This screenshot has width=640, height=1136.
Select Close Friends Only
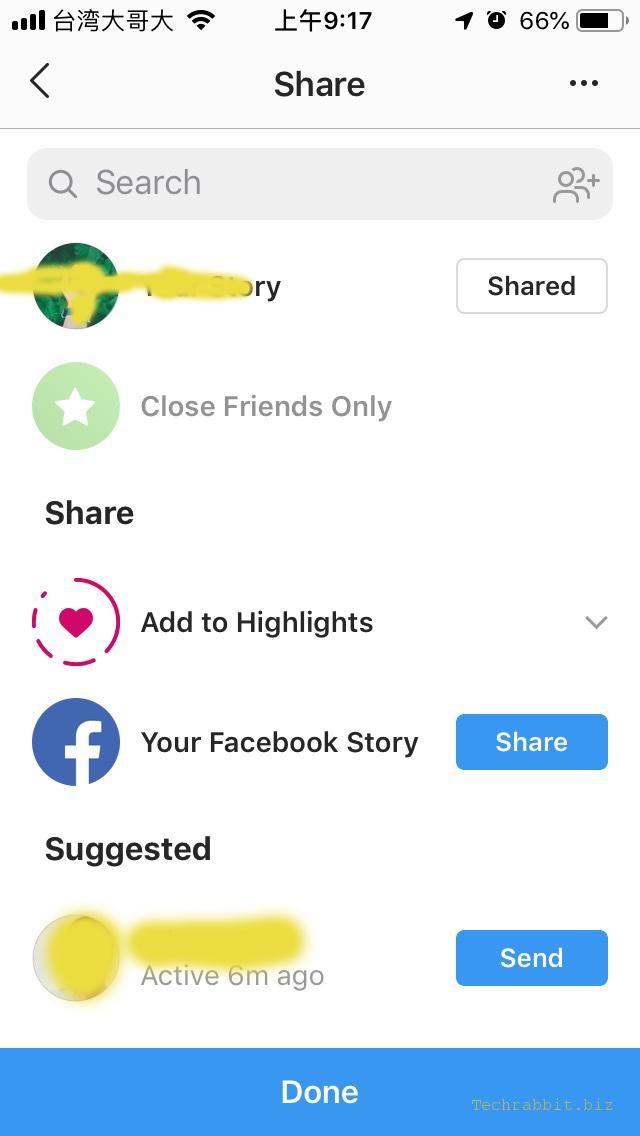point(265,406)
